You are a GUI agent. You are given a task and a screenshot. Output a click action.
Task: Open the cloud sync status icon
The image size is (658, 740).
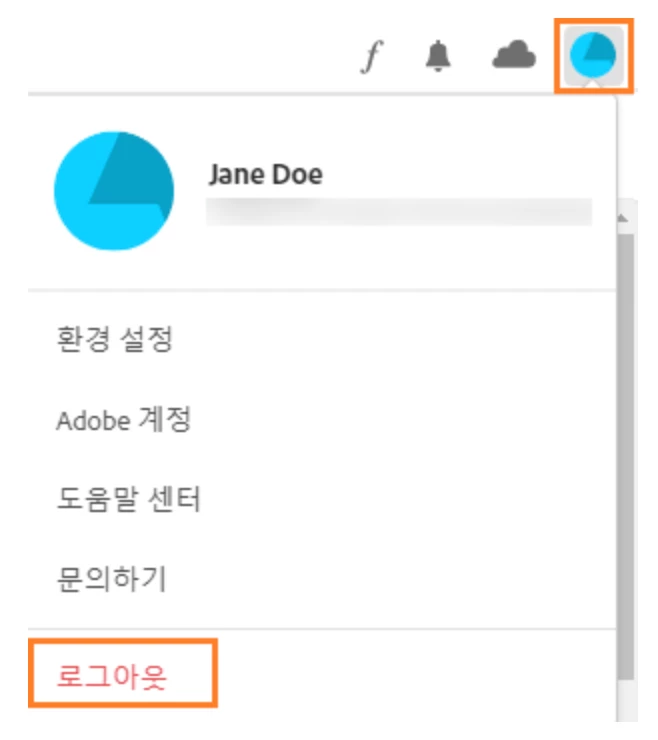(x=514, y=57)
